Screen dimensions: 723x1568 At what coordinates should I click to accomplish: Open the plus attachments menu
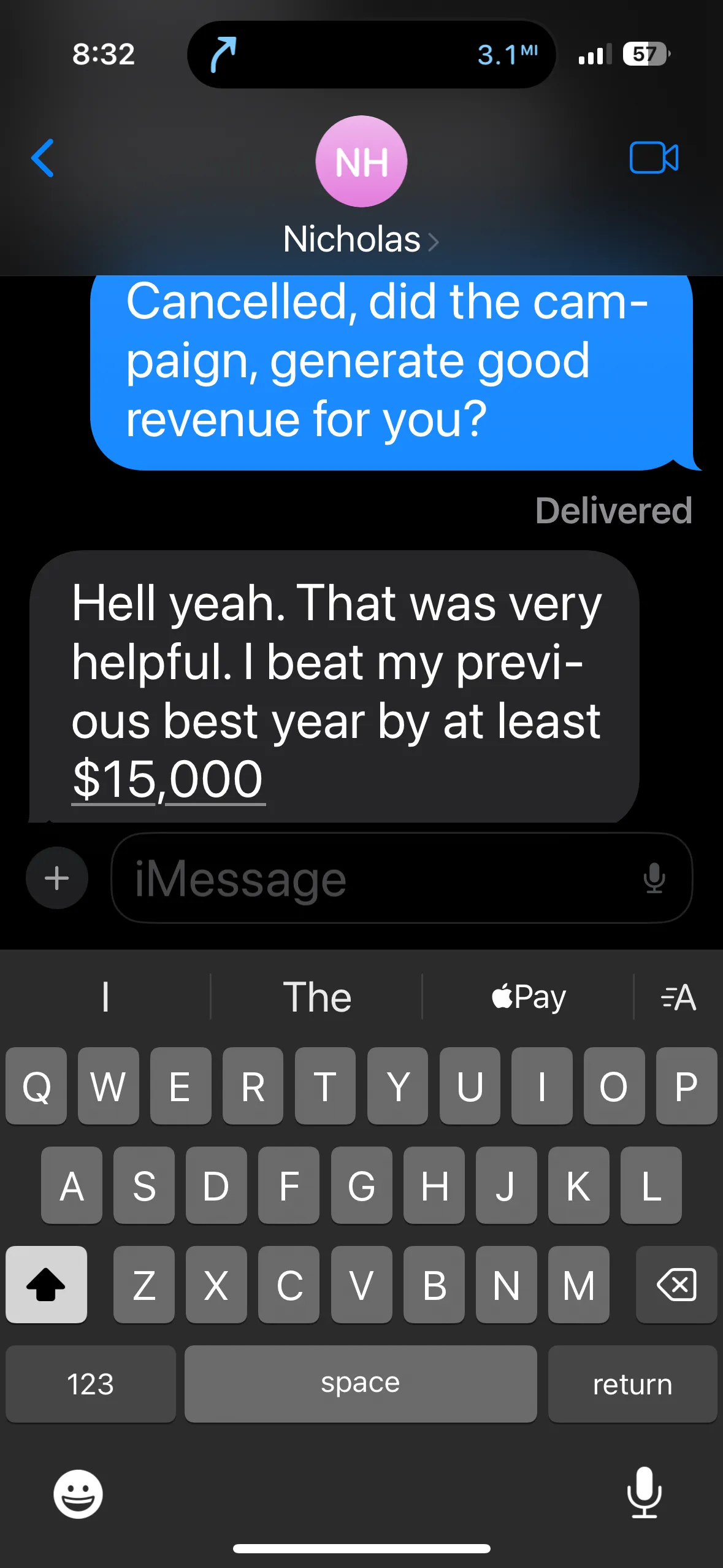click(57, 878)
